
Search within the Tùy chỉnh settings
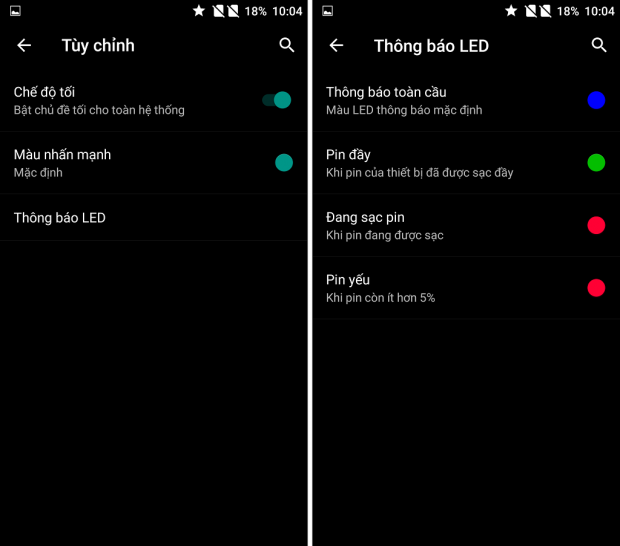pyautogui.click(x=287, y=45)
